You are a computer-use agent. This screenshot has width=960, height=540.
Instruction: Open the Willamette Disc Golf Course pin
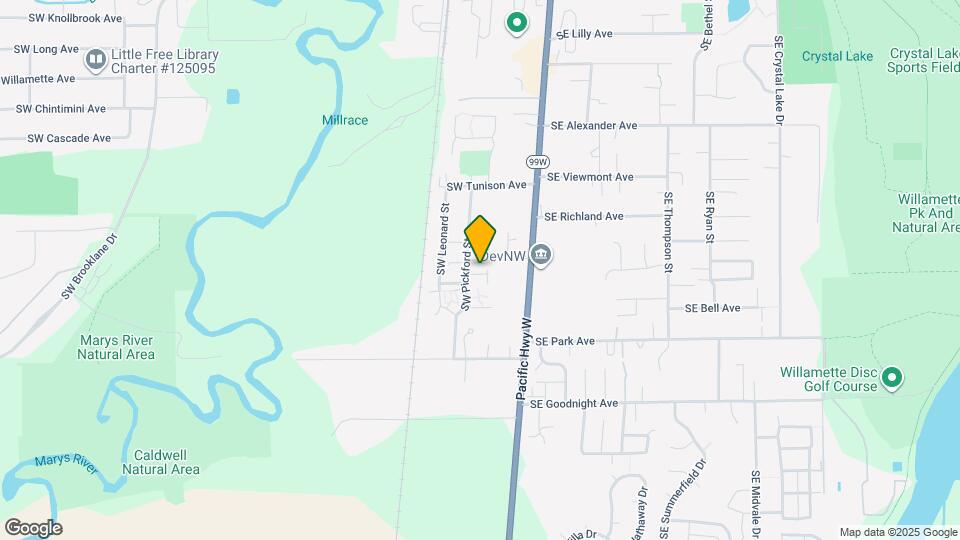point(892,379)
